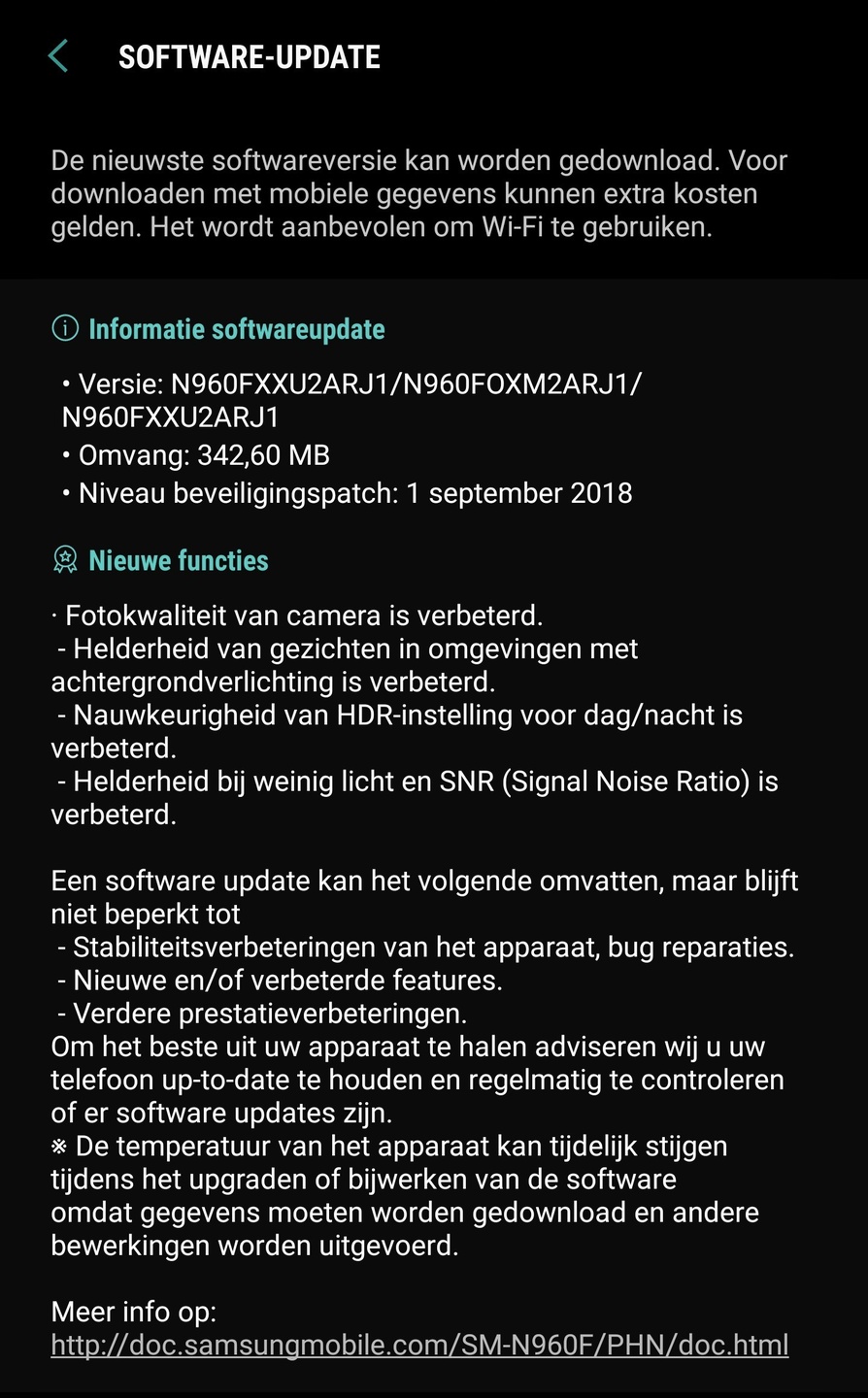Go back from Software-update screen
The width and height of the screenshot is (868, 1398).
coord(58,56)
